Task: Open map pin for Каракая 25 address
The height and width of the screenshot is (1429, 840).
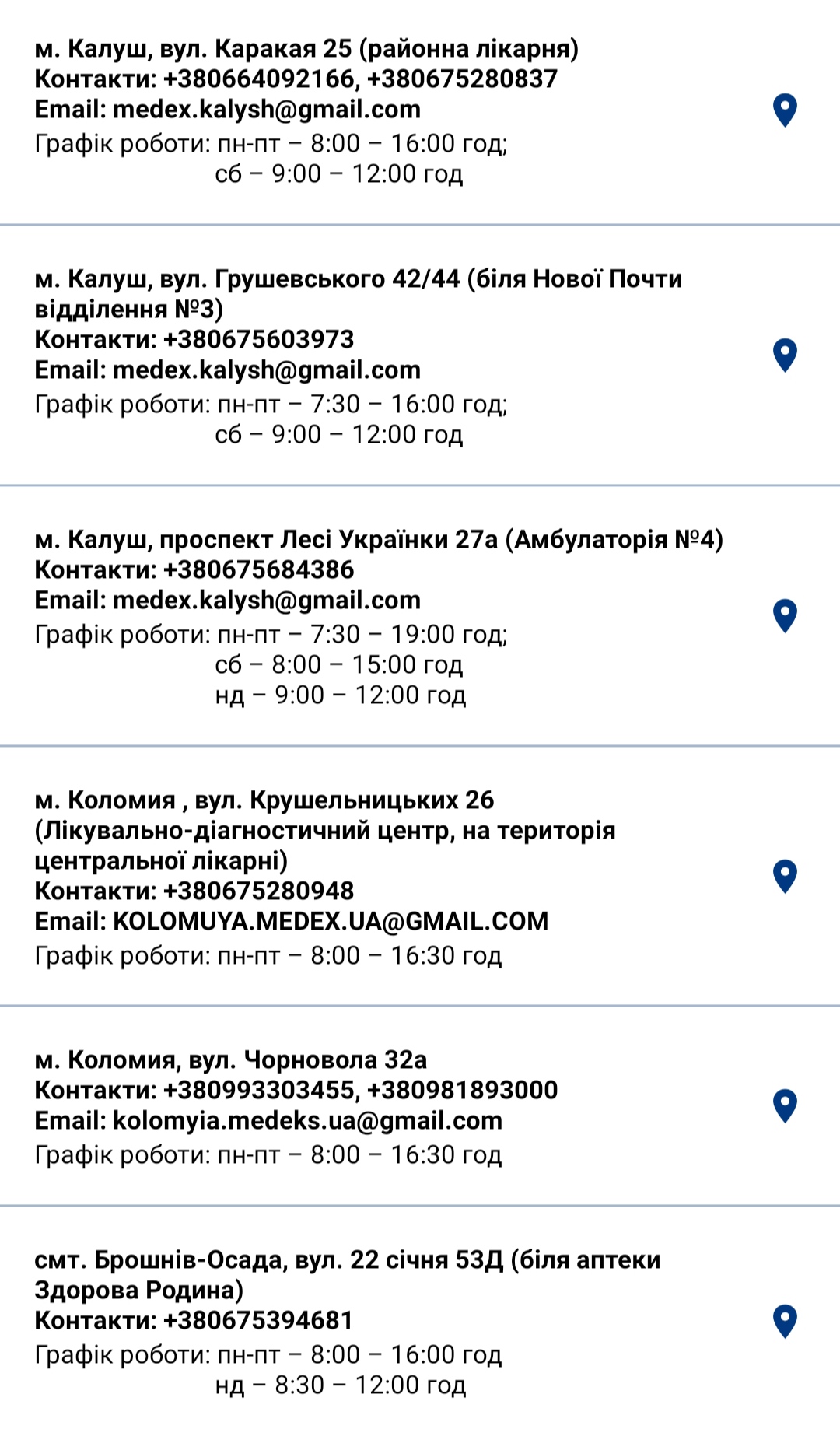Action: (785, 110)
